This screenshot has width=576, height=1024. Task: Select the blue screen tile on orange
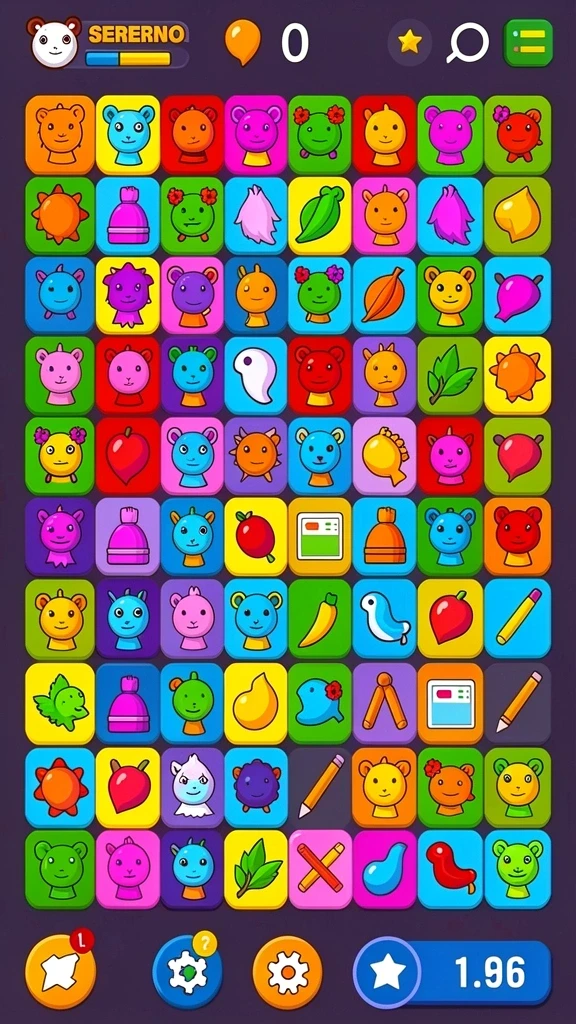451,703
